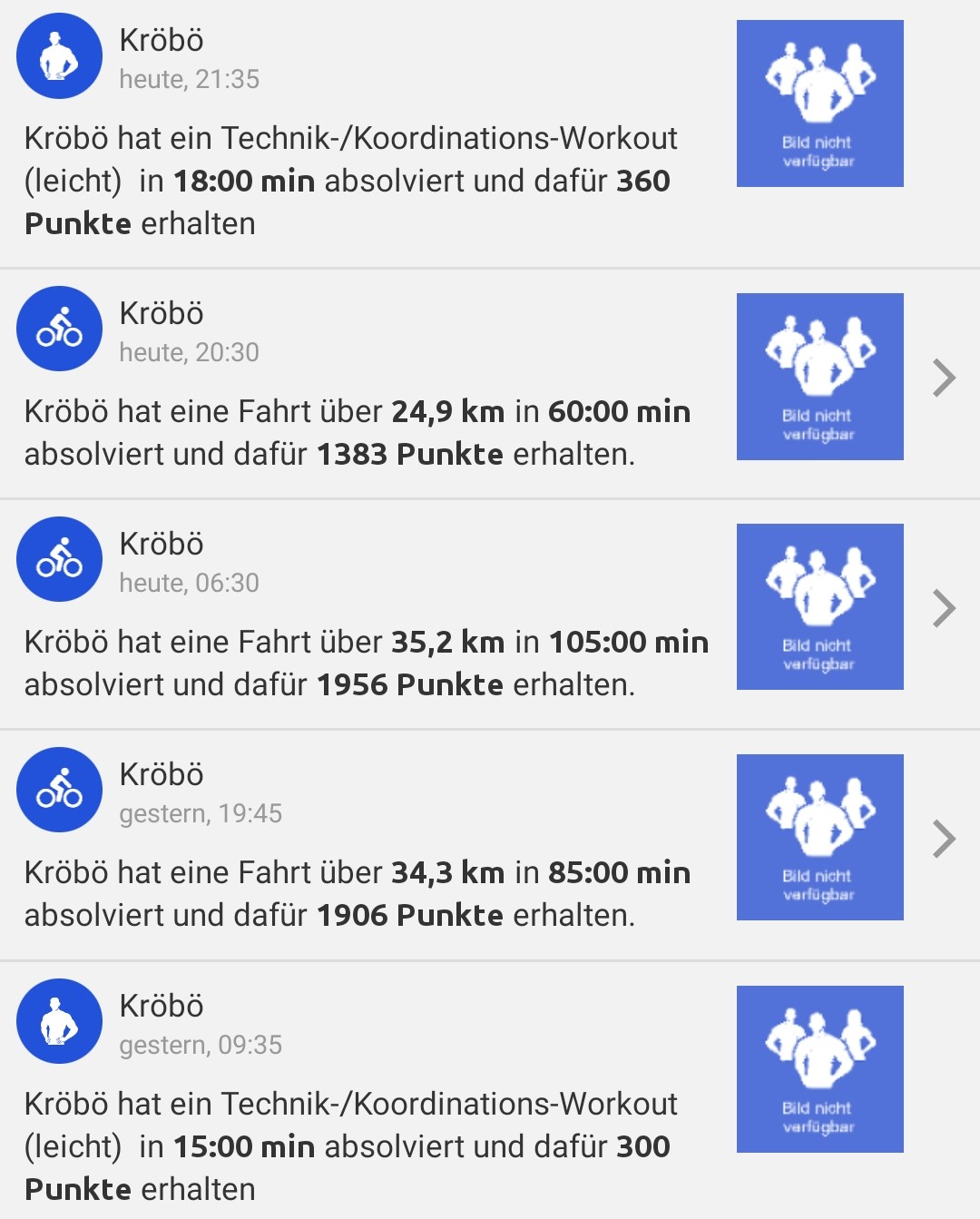This screenshot has width=980, height=1219.
Task: Open the Bild nicht verfügbar thumbnail of the first entry
Action: click(x=819, y=103)
